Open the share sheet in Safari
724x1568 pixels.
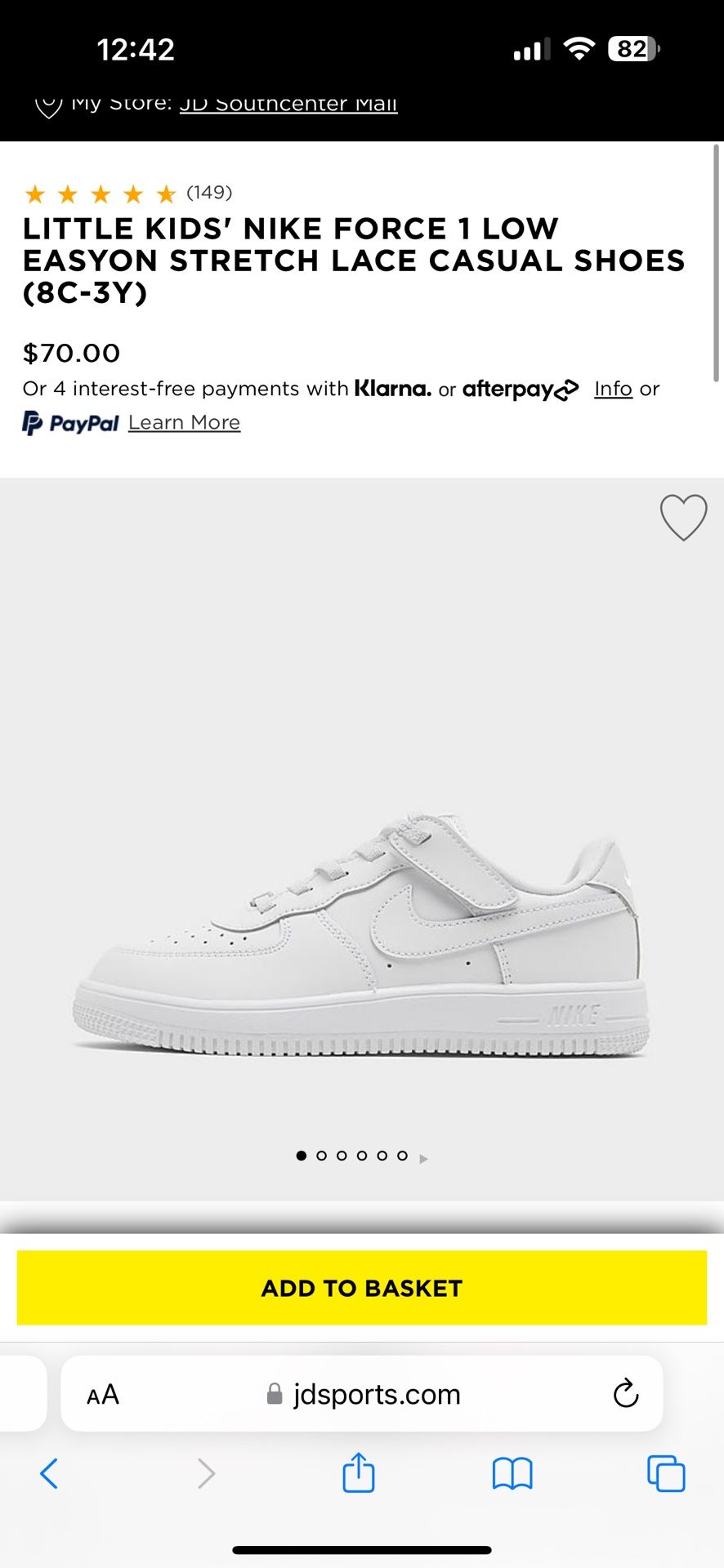click(357, 1474)
